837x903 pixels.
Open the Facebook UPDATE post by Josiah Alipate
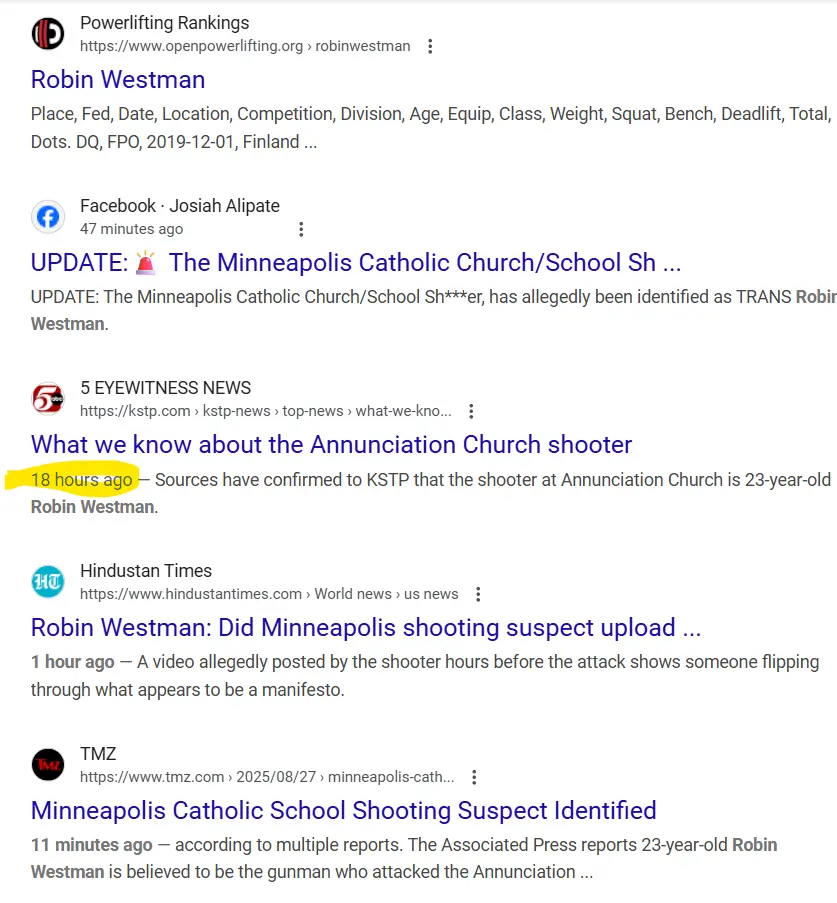coord(355,263)
